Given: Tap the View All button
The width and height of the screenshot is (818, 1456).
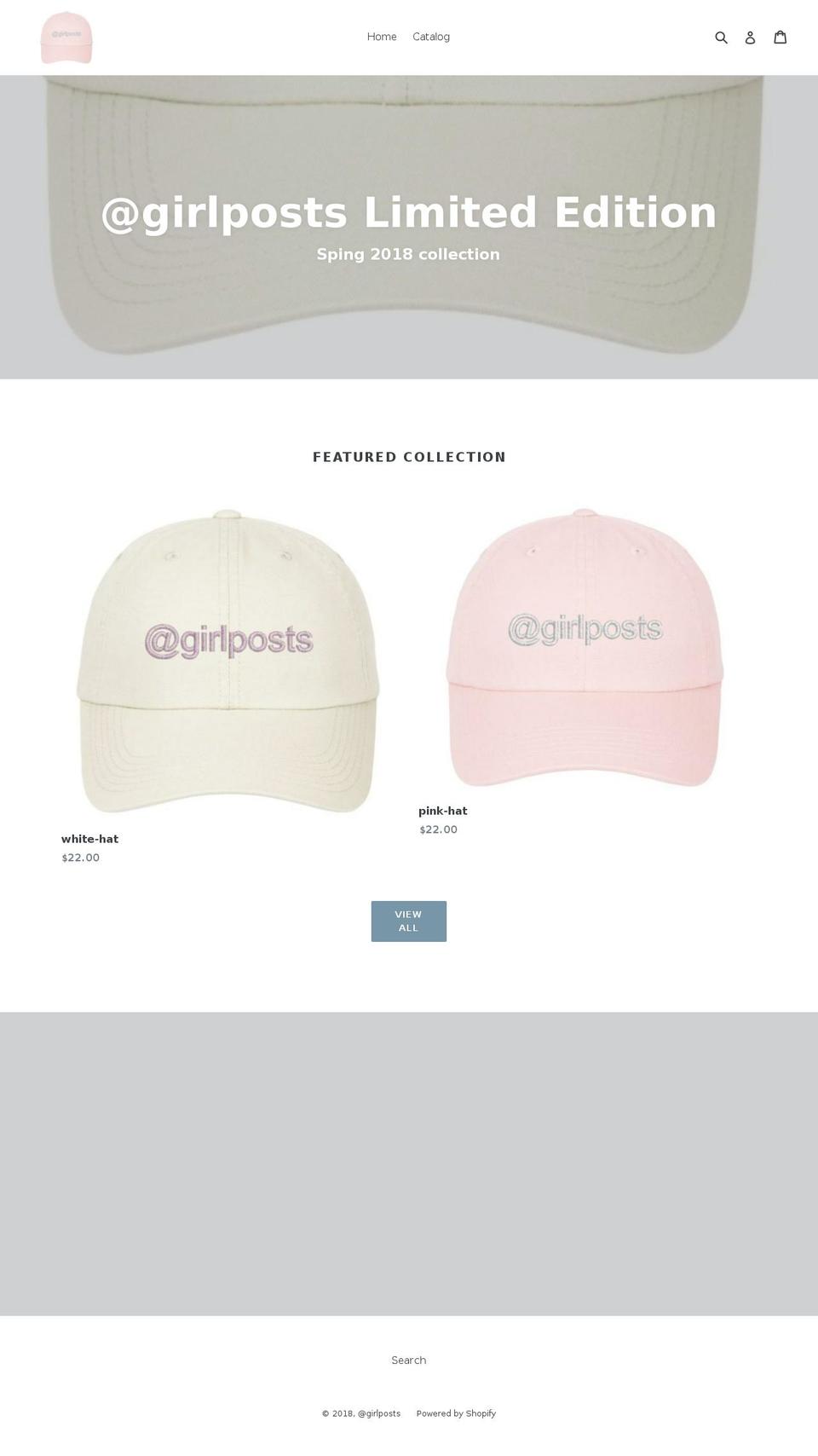Looking at the screenshot, I should pyautogui.click(x=409, y=922).
